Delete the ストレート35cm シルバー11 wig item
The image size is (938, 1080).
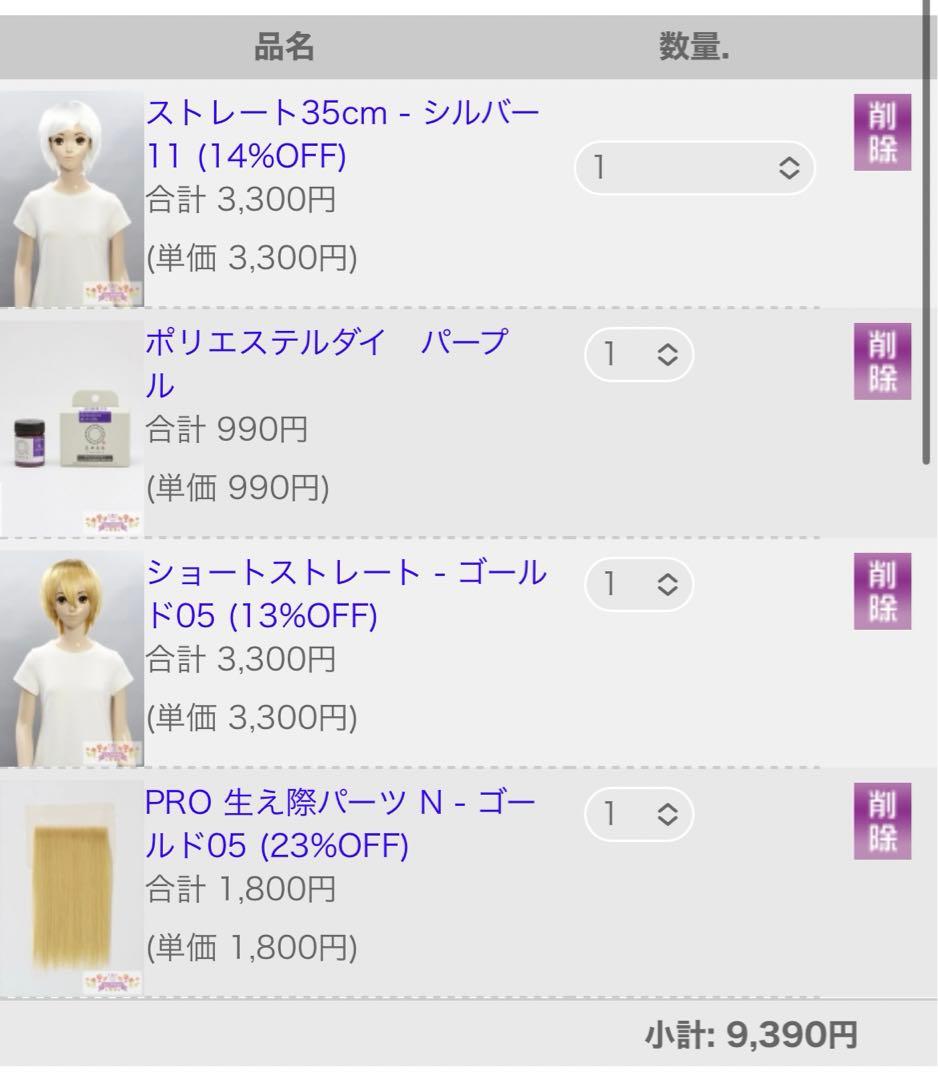coord(881,132)
